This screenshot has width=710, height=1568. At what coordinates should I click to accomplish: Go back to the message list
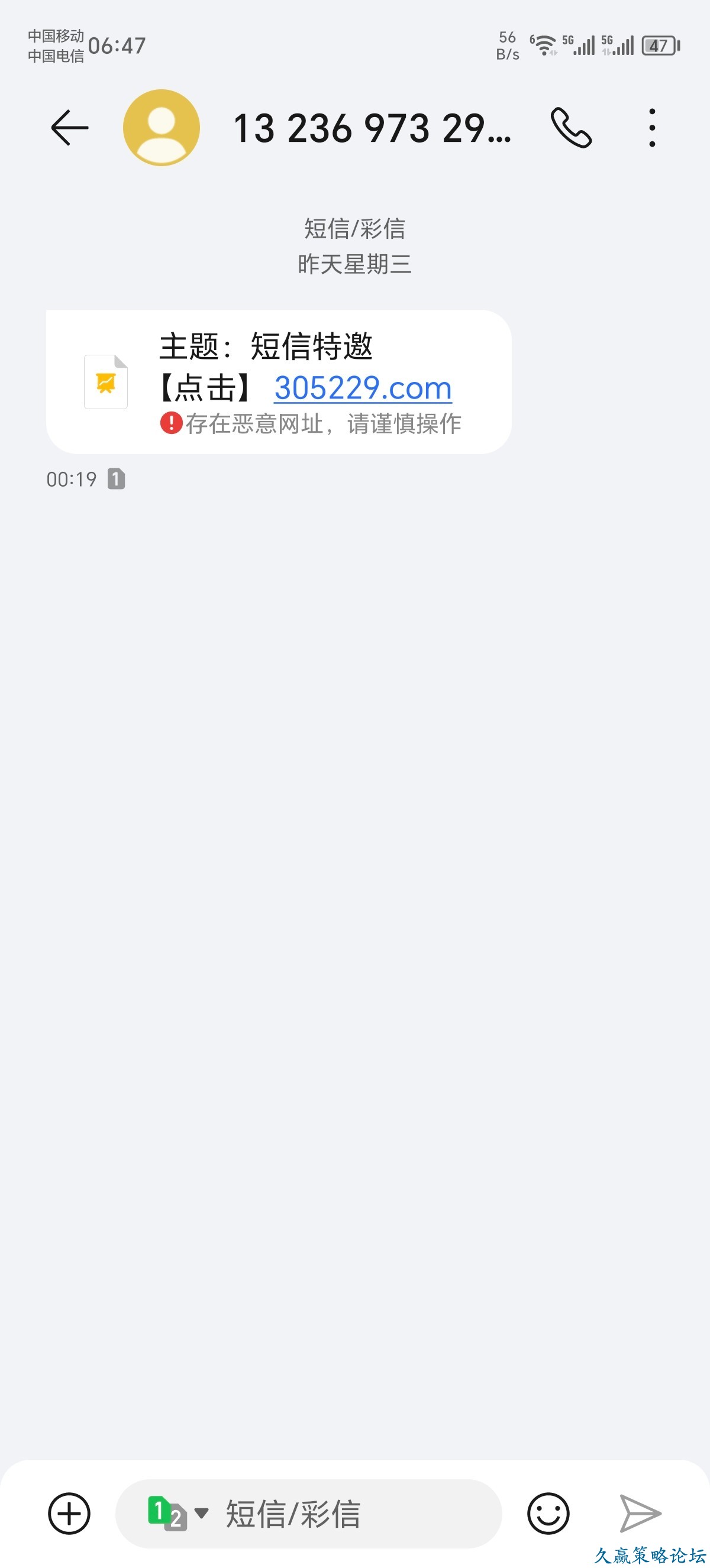pos(69,128)
